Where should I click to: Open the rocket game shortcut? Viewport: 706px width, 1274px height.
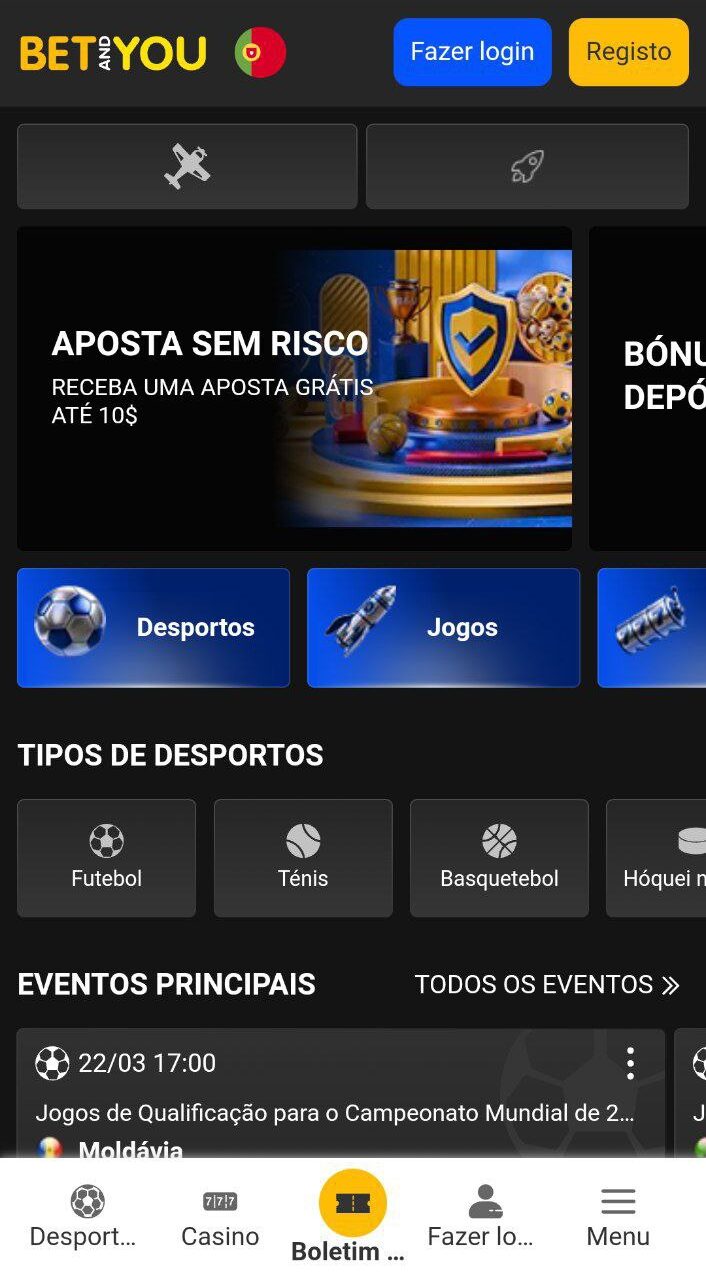click(527, 166)
